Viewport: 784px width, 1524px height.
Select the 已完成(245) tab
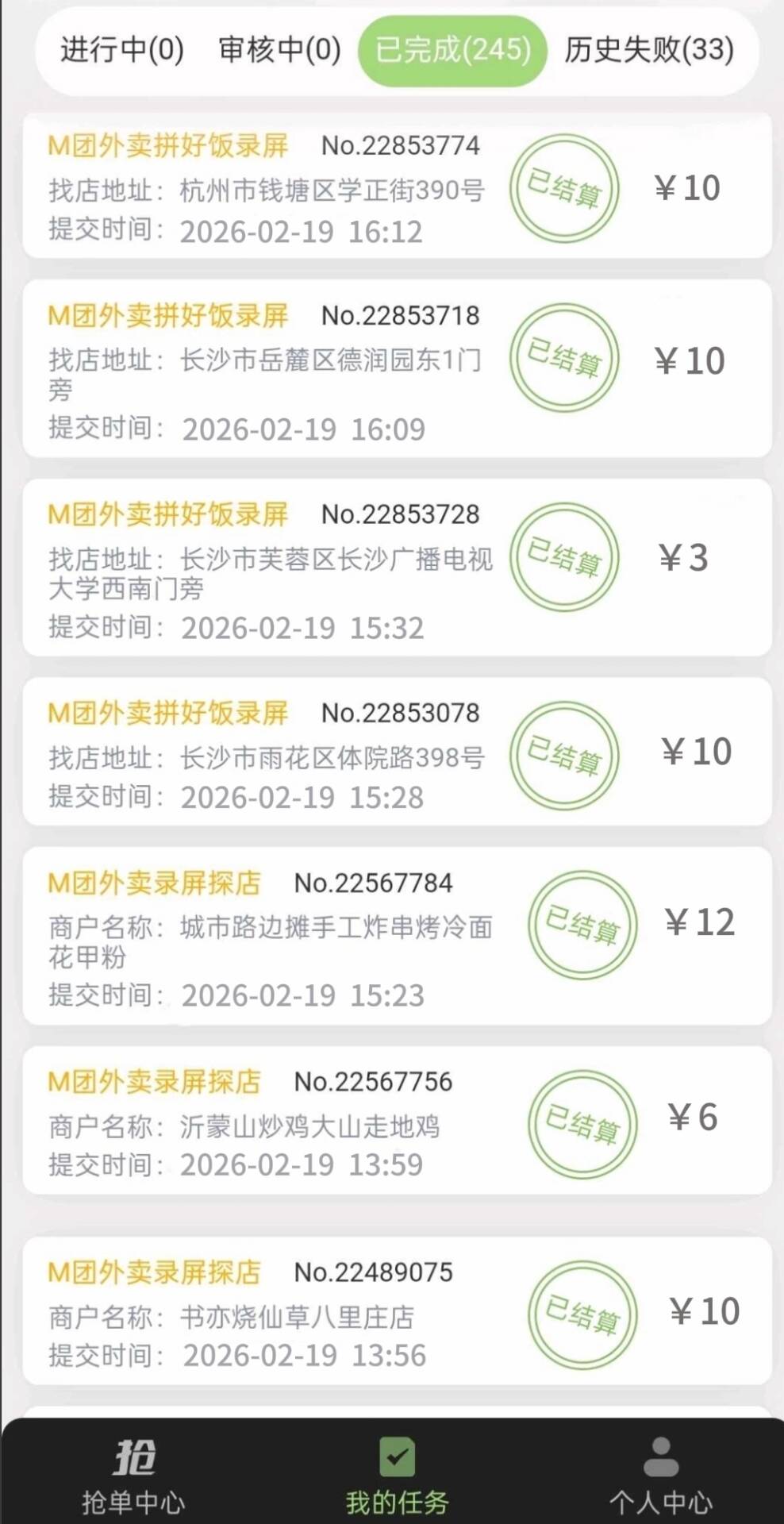tap(452, 50)
